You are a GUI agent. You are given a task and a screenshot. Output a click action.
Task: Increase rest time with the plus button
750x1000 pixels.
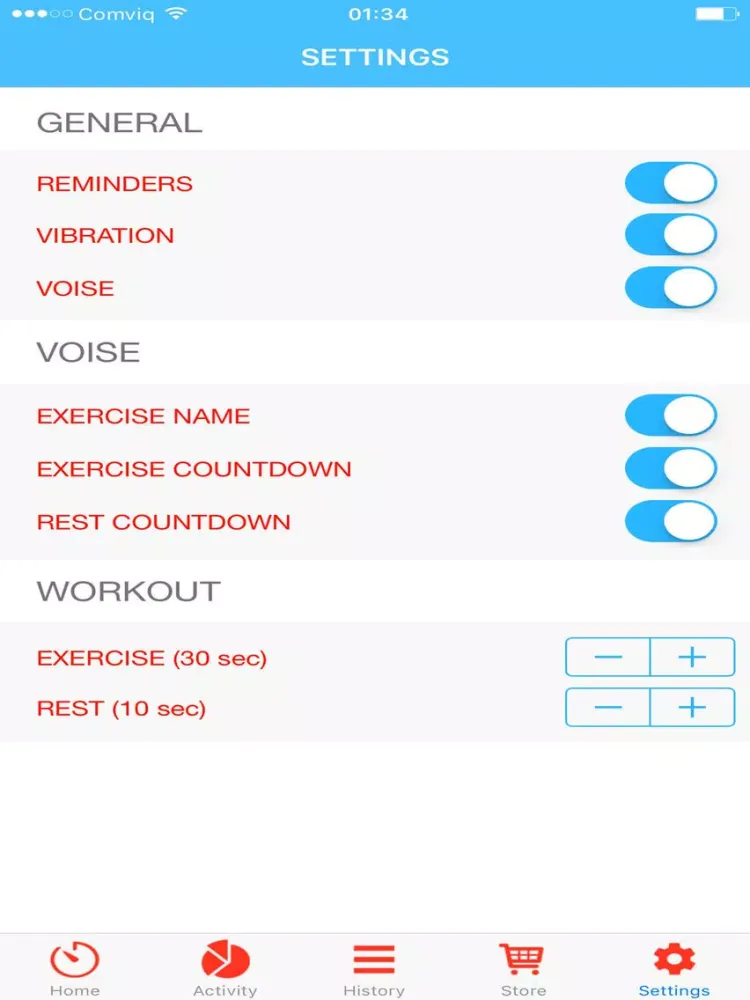(x=692, y=707)
